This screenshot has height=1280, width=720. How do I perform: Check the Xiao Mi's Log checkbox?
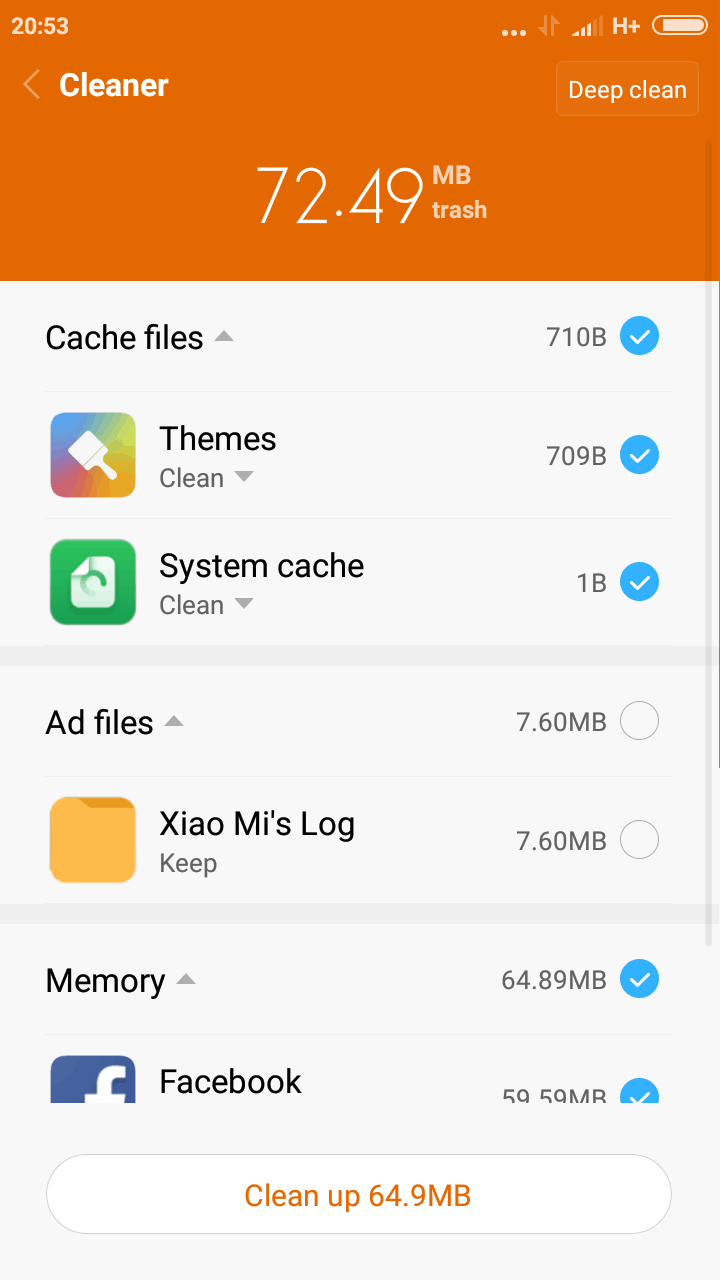(x=639, y=840)
